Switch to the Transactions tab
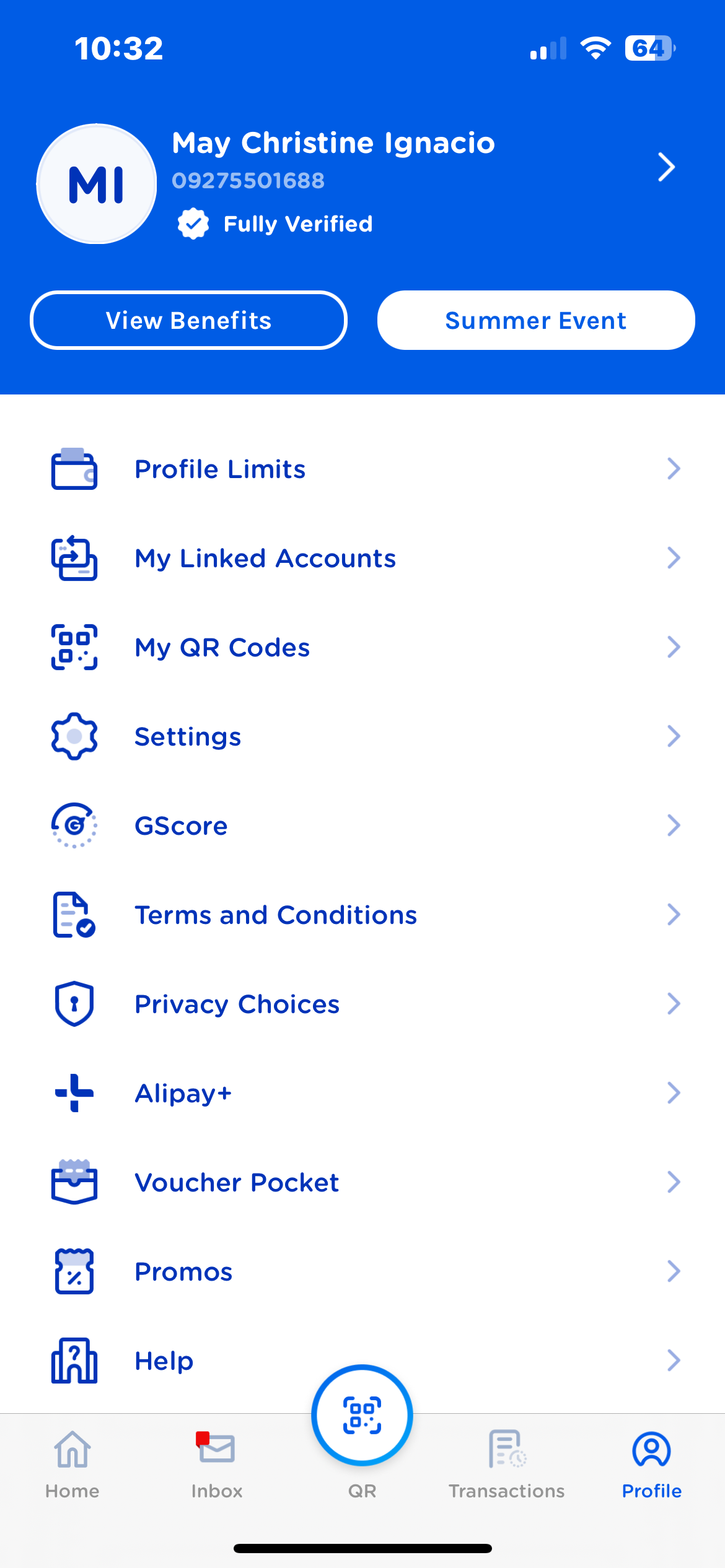The image size is (725, 1568). (x=507, y=1464)
